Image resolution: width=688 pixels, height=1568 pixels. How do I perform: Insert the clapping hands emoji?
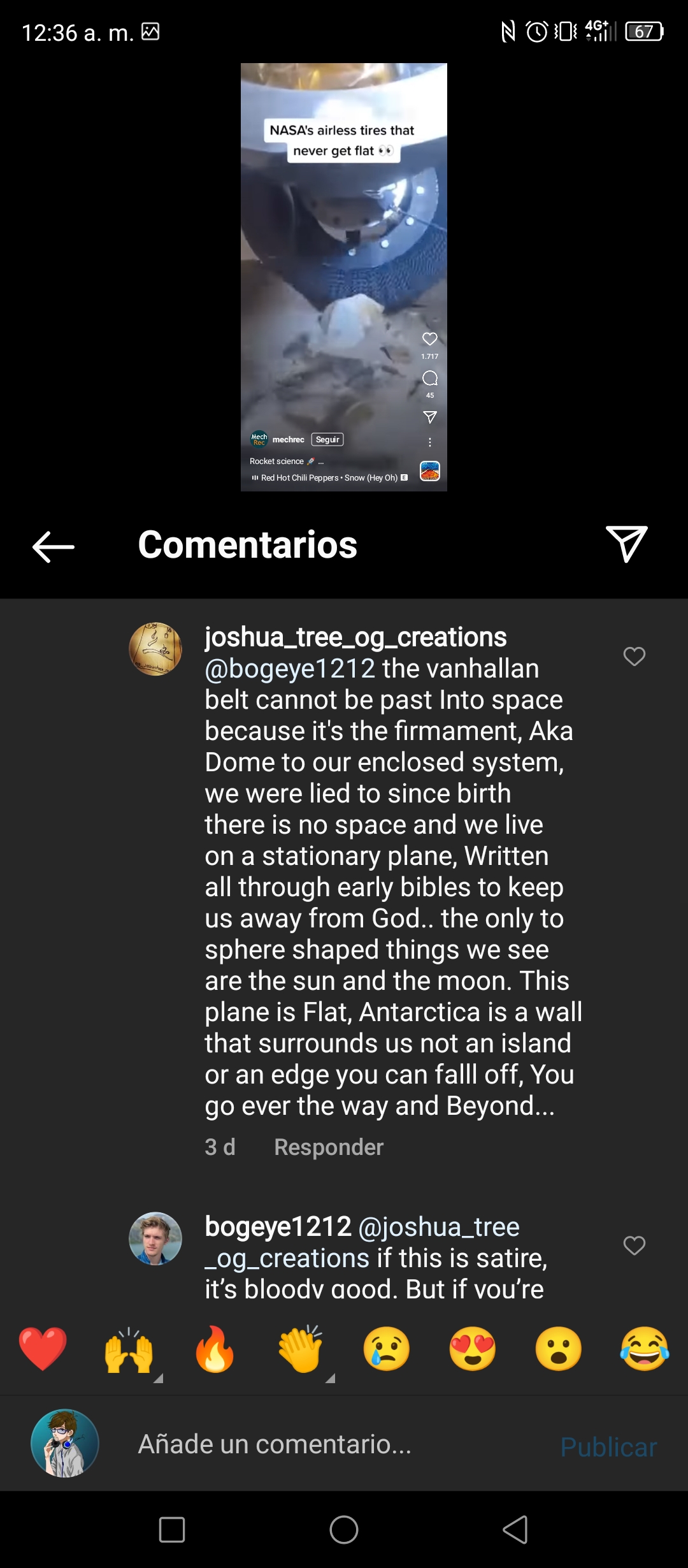coord(301,1349)
